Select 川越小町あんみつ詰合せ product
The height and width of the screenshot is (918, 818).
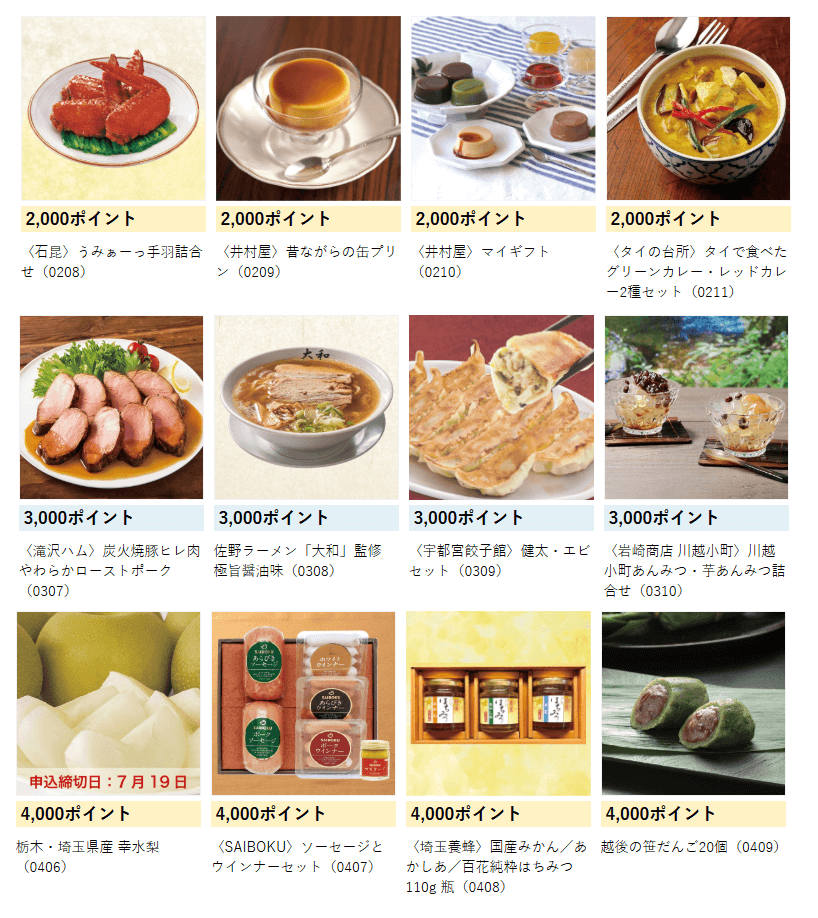tap(696, 407)
